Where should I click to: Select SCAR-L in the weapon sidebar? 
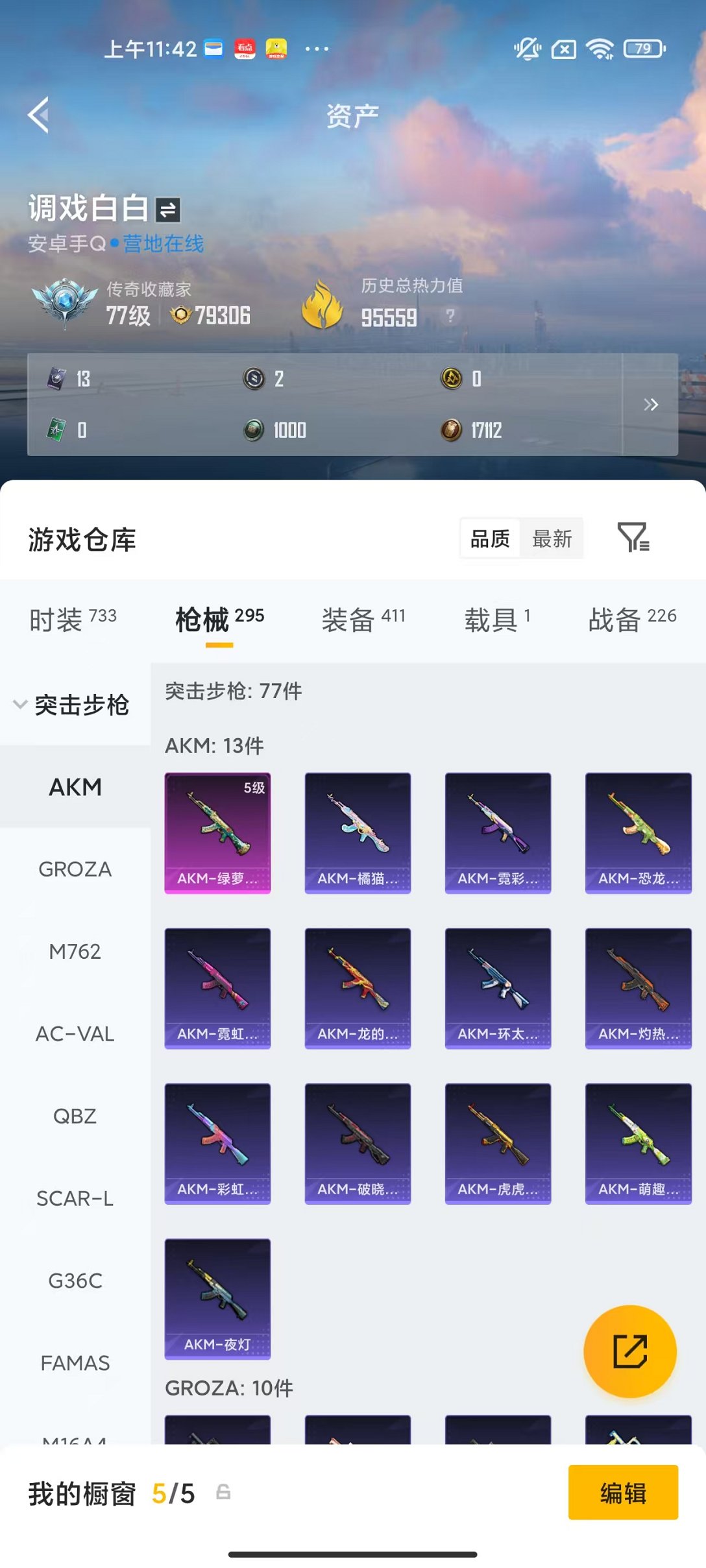[75, 1198]
